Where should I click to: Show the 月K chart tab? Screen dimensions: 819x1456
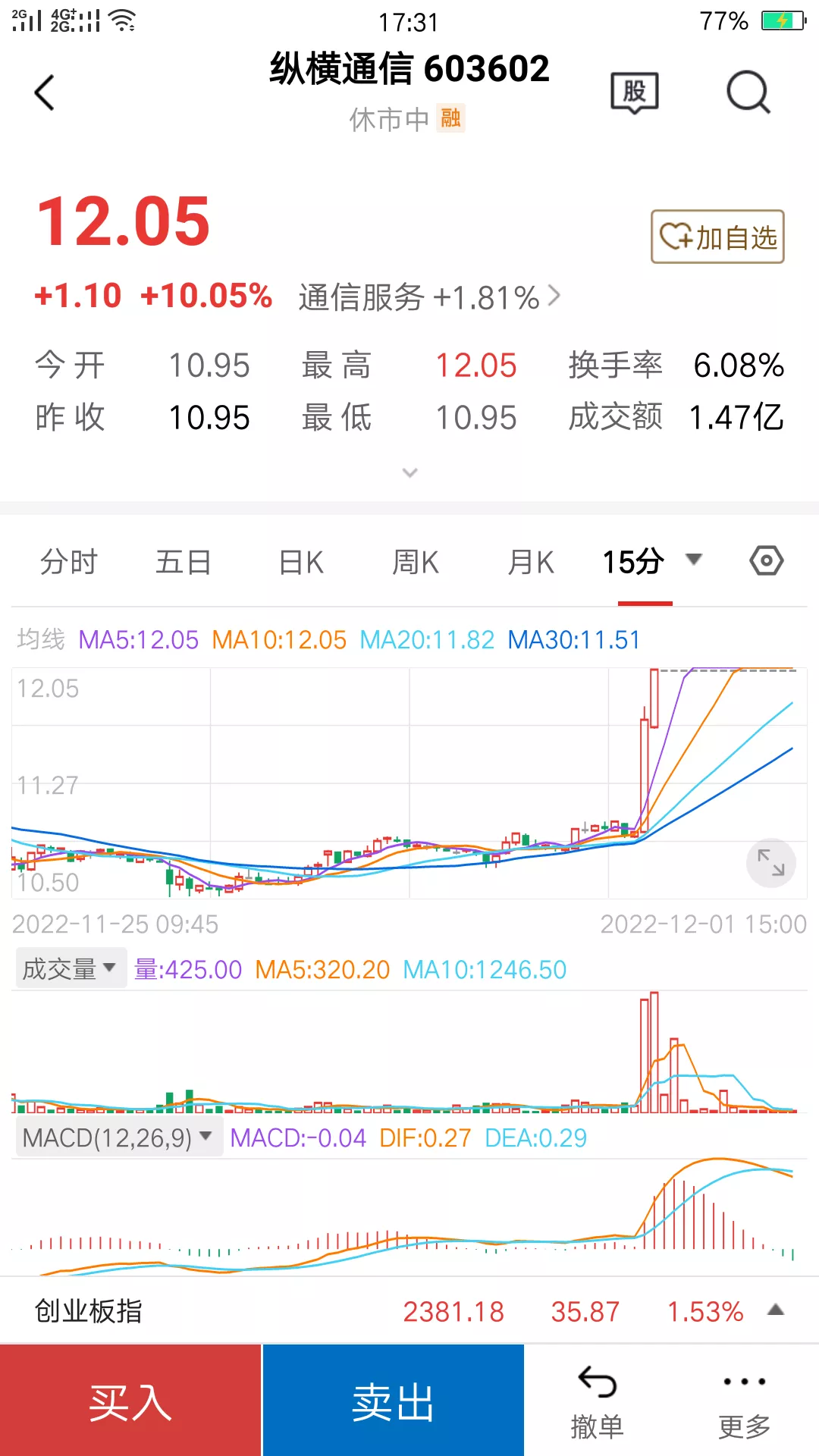[x=531, y=563]
